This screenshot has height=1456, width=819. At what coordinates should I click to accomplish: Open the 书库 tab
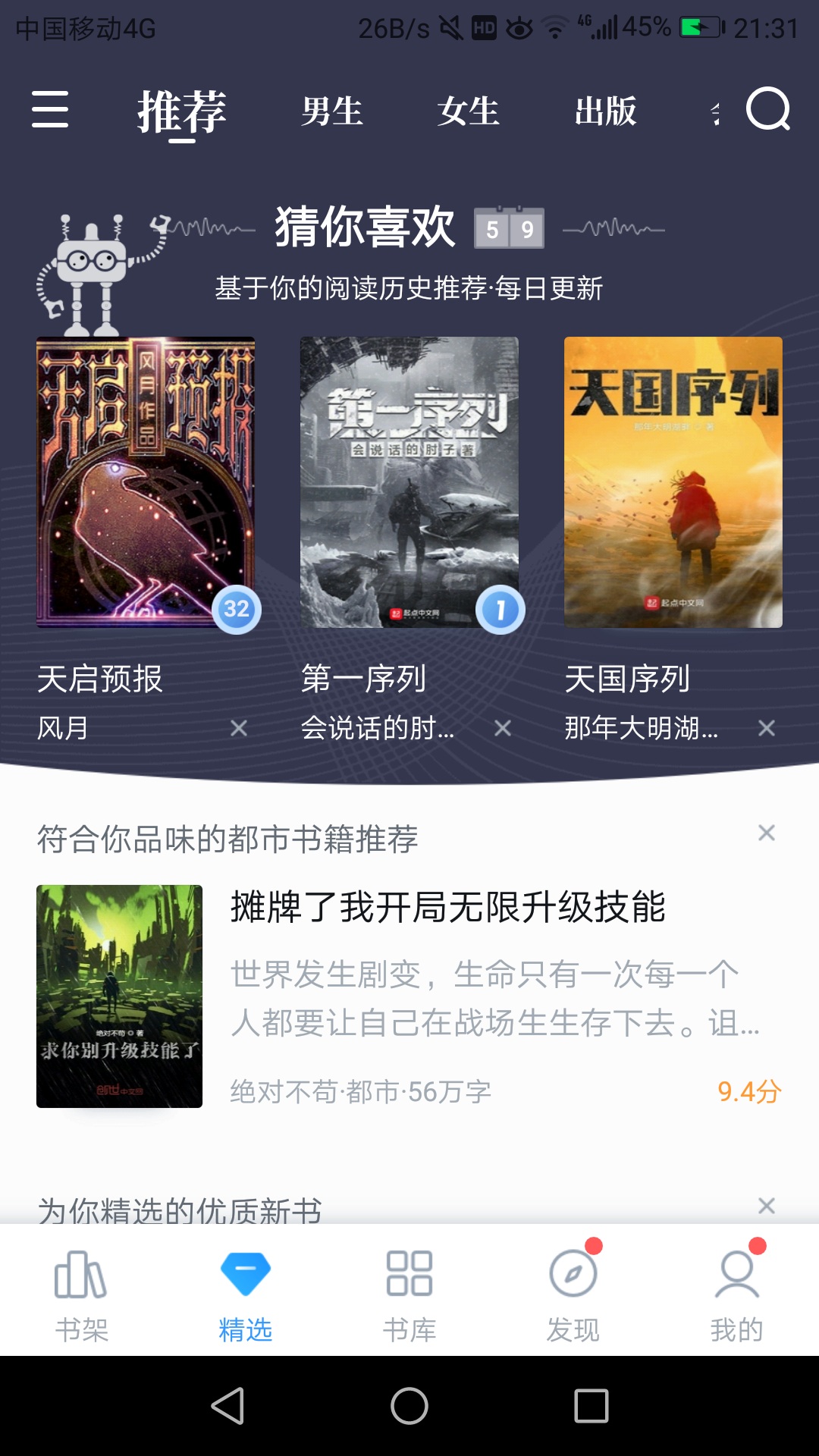(409, 1294)
